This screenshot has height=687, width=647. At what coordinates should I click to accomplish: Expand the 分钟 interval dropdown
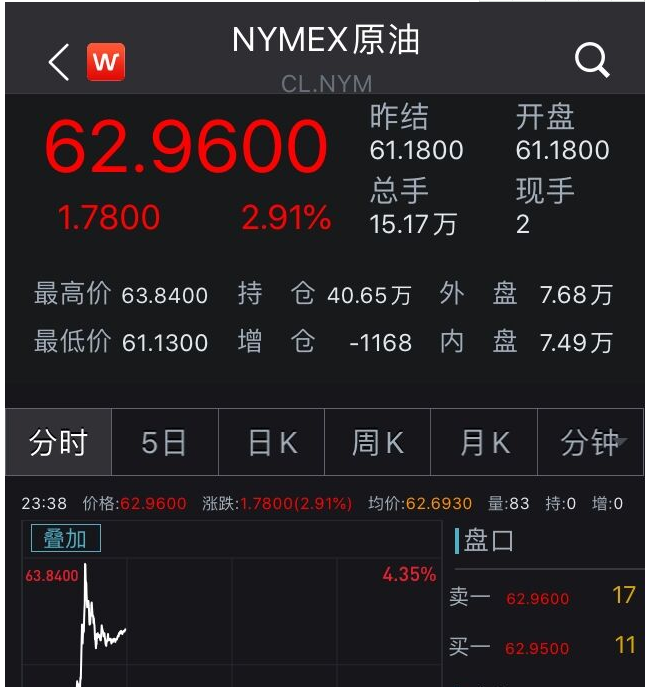tap(592, 442)
